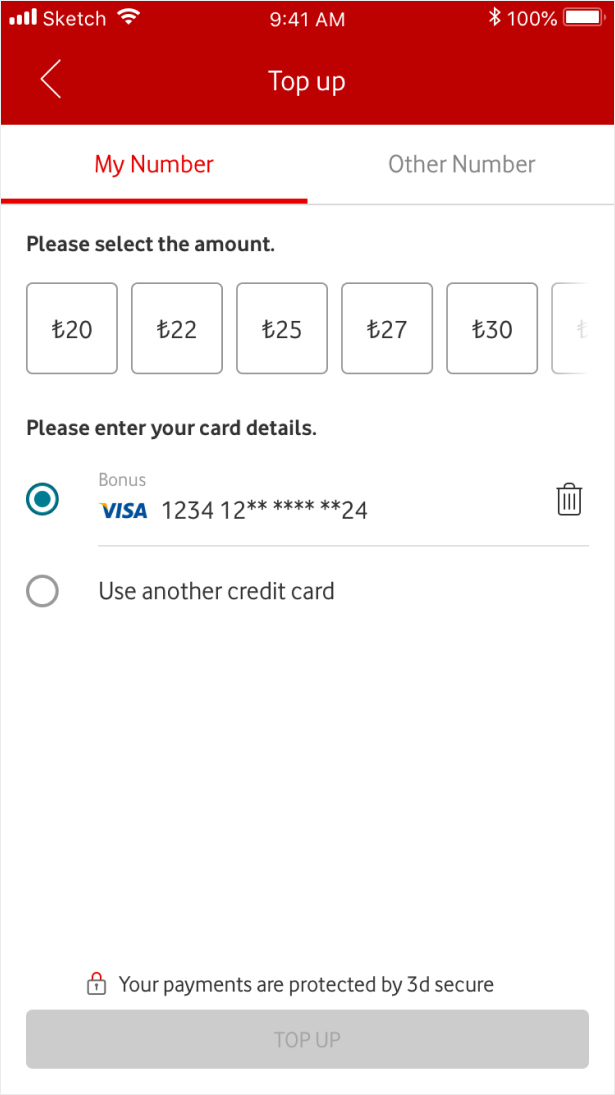Select the ₺20 top-up amount
The height and width of the screenshot is (1095, 615).
(x=72, y=329)
